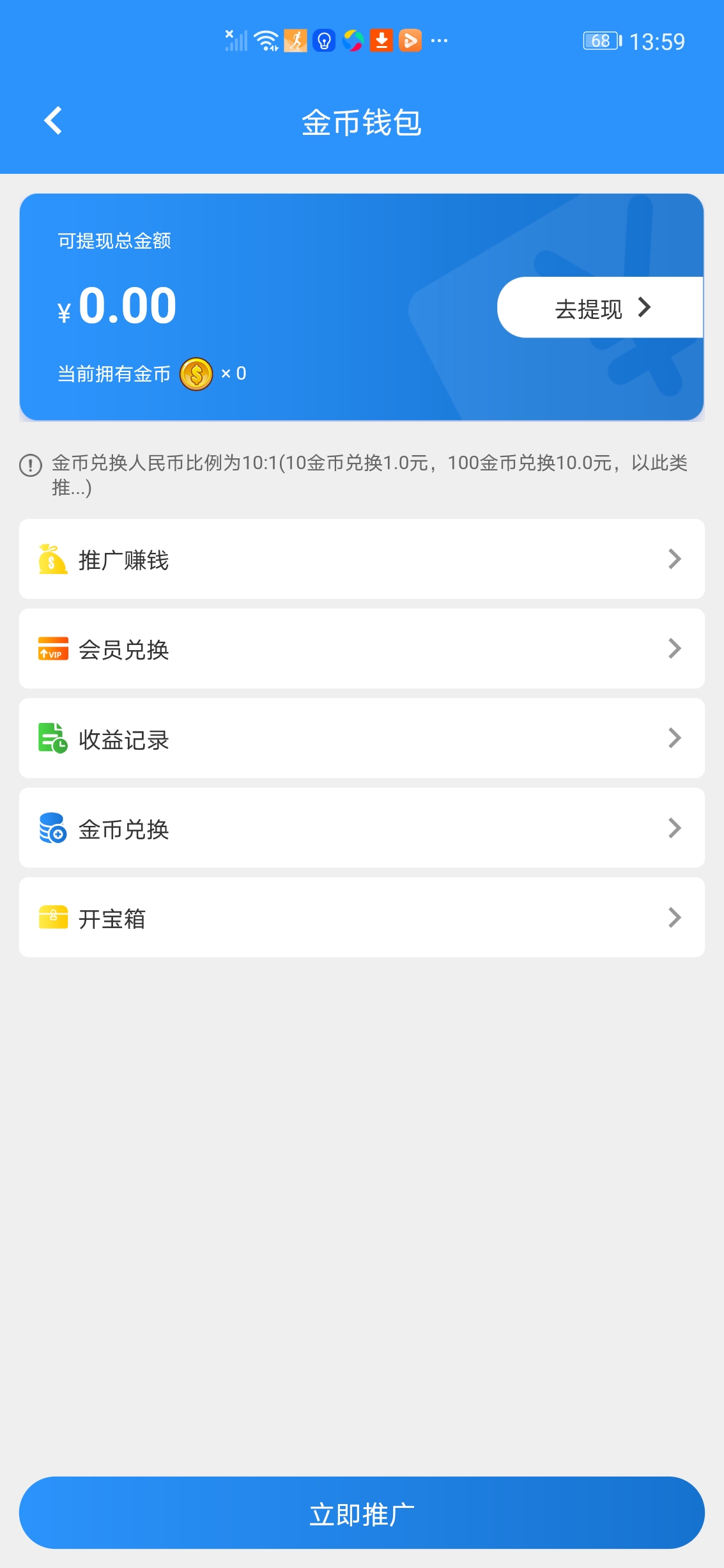This screenshot has width=724, height=1568.
Task: Click the gold coin icon next to 当前拥有金币
Action: [x=197, y=374]
